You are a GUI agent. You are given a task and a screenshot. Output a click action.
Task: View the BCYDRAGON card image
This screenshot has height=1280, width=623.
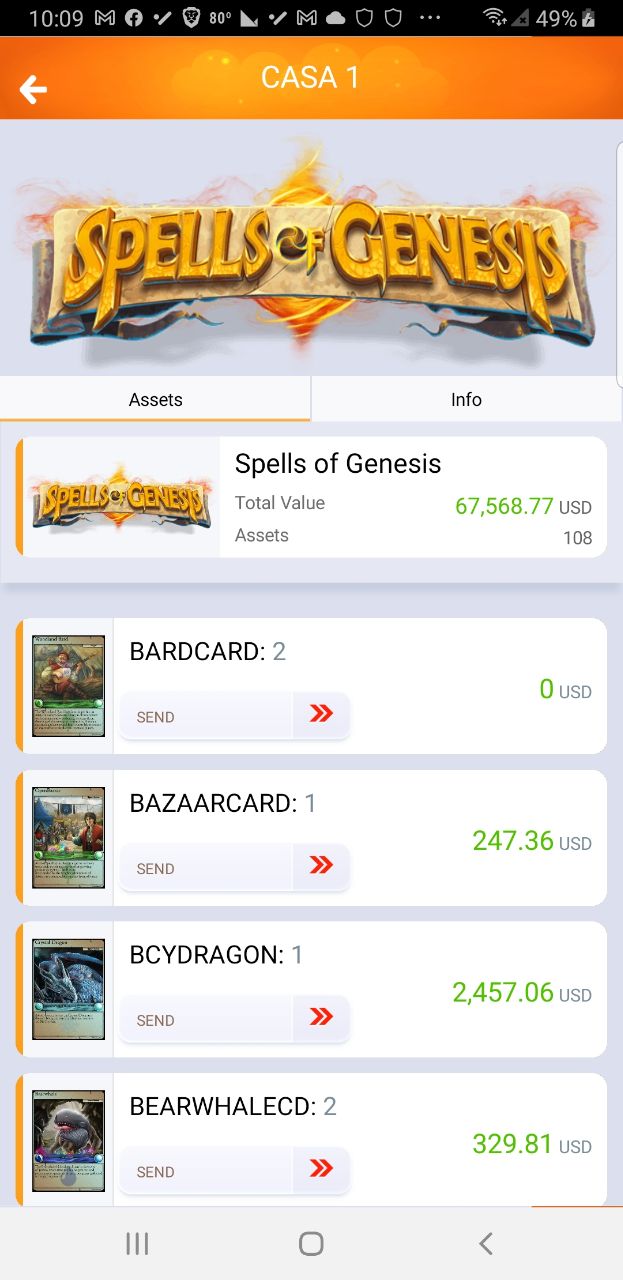68,989
